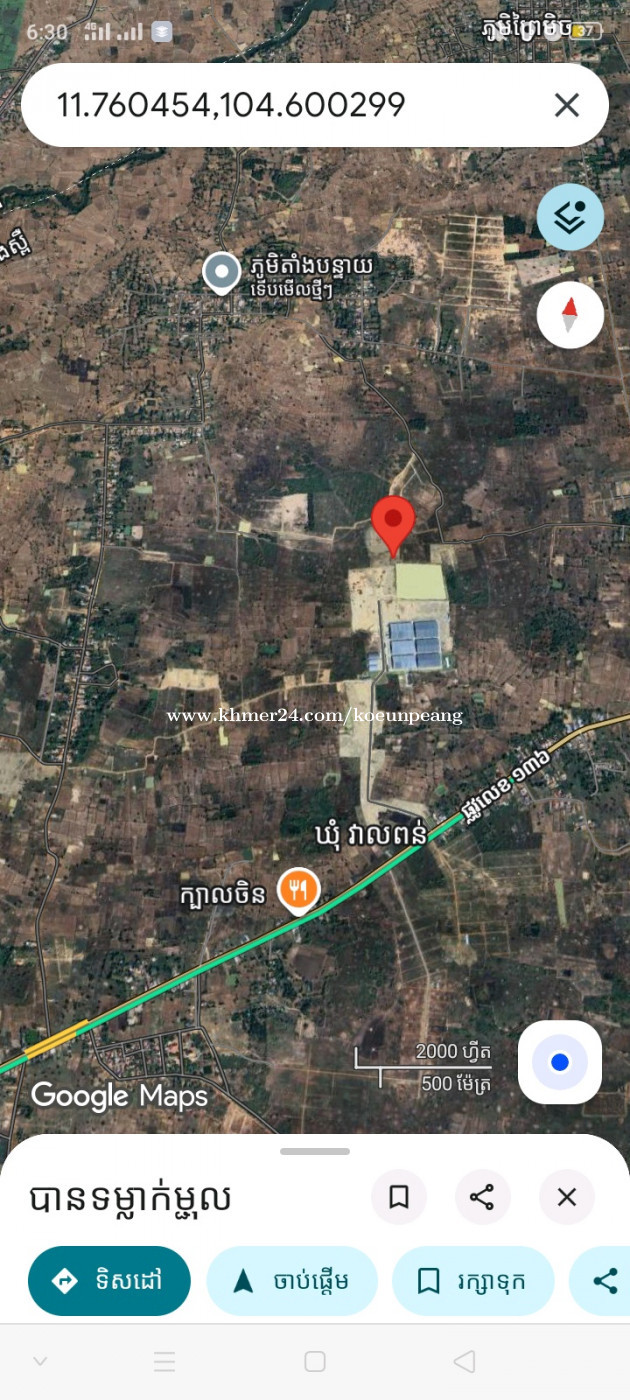630x1400 pixels.
Task: Open the ភូមិតាំងបន្ទាយ recently viewed place
Action: pyautogui.click(x=221, y=272)
